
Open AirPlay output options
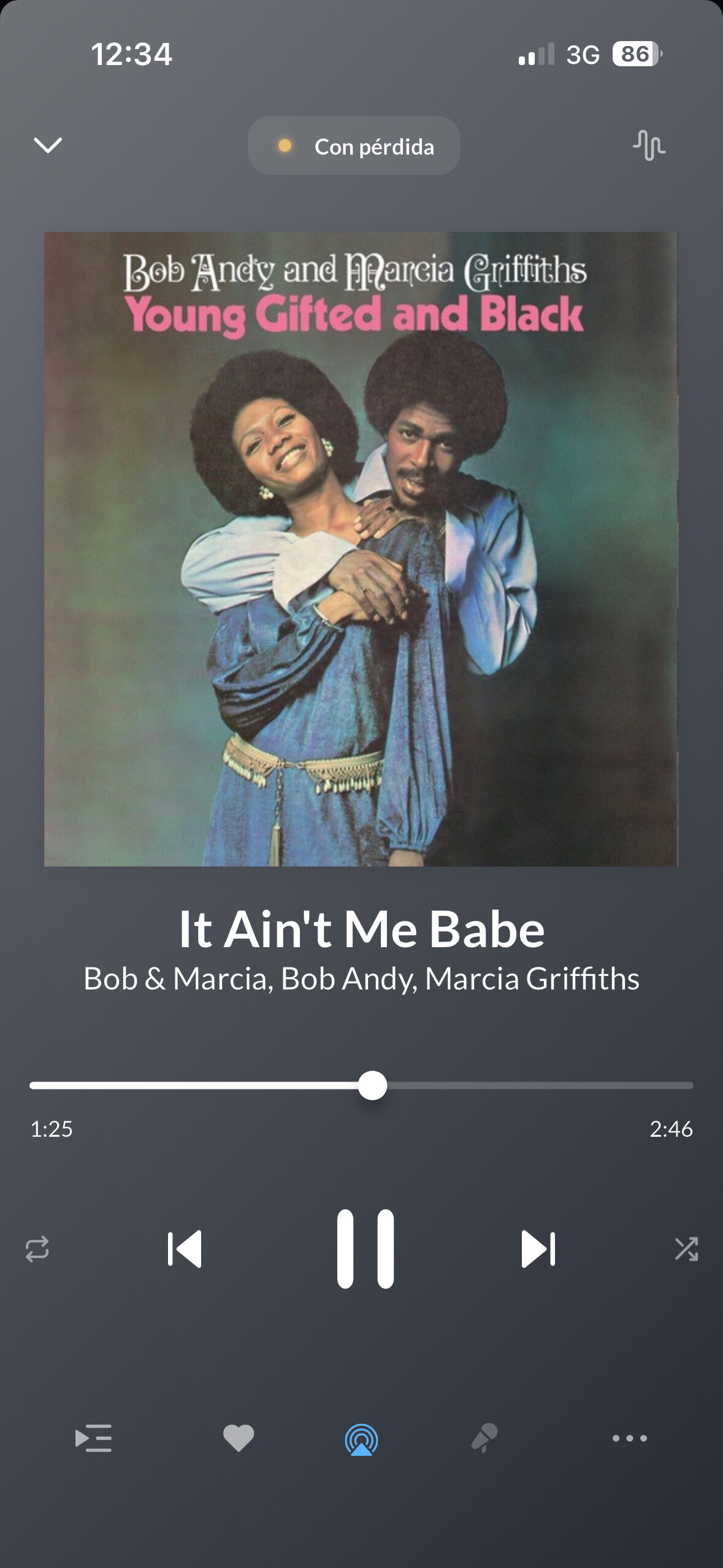point(362,1439)
